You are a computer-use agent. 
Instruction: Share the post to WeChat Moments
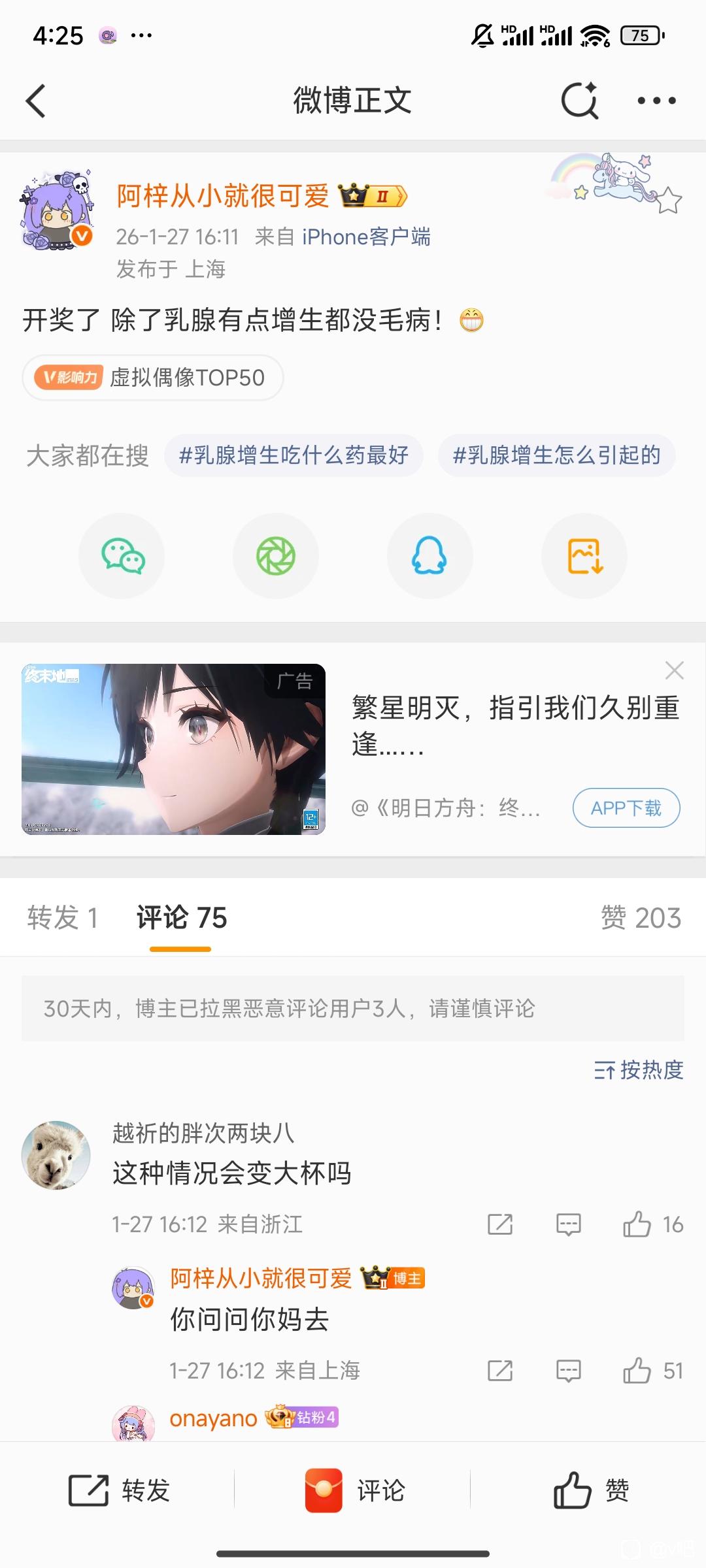click(276, 556)
